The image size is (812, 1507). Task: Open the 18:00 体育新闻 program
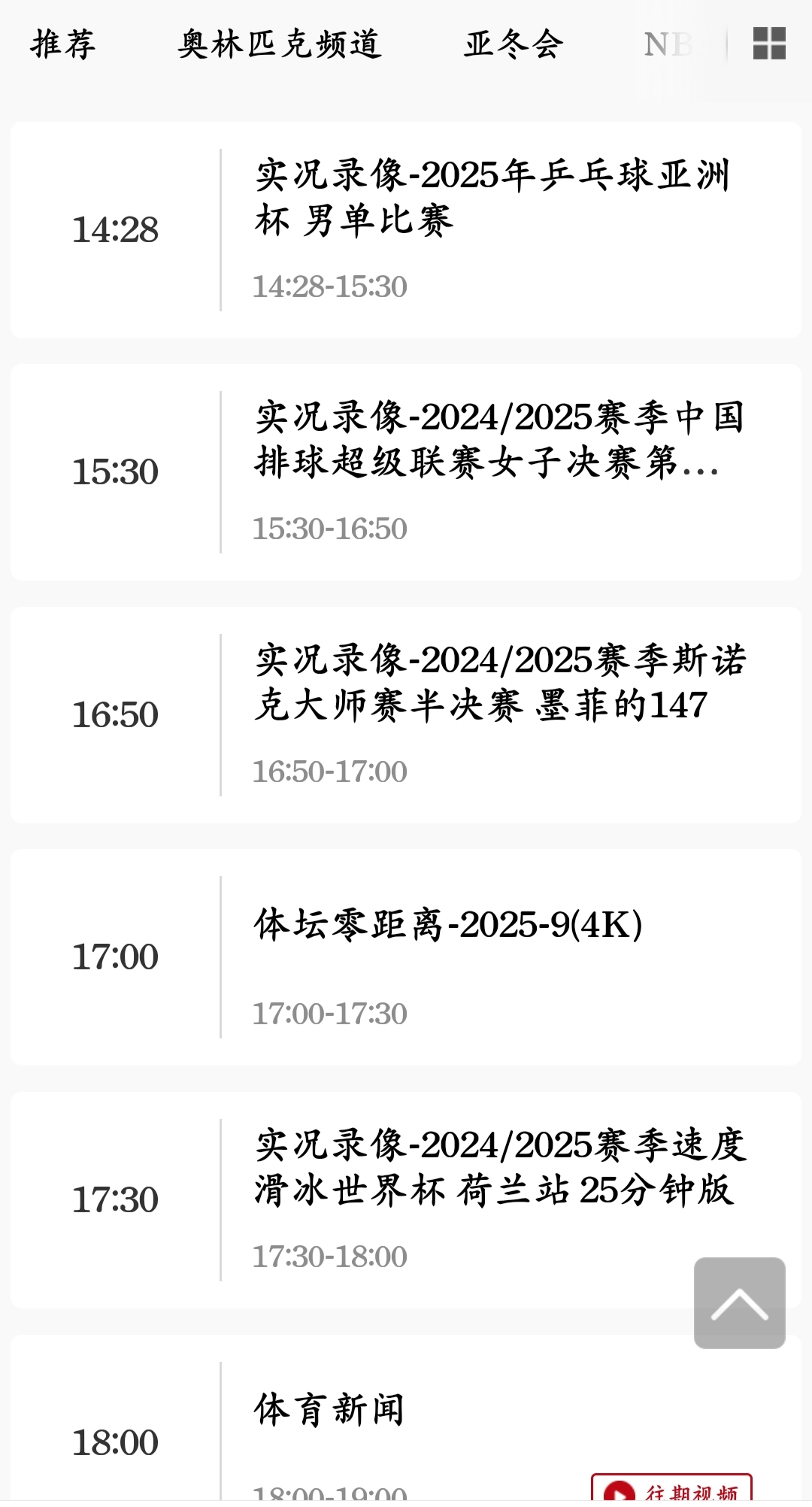coord(329,1410)
